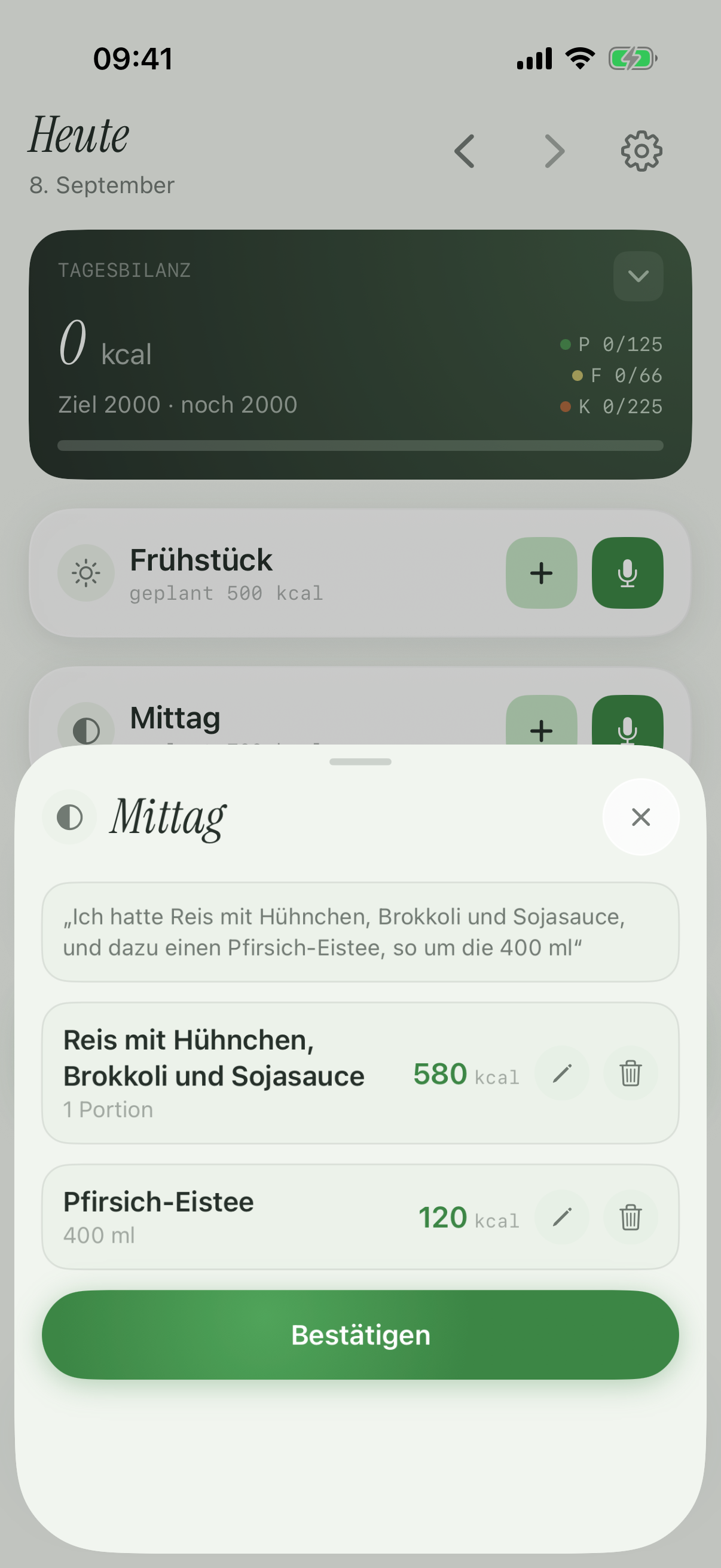Add food to Frühstück with plus
Viewport: 721px width, 1568px height.
pos(542,573)
